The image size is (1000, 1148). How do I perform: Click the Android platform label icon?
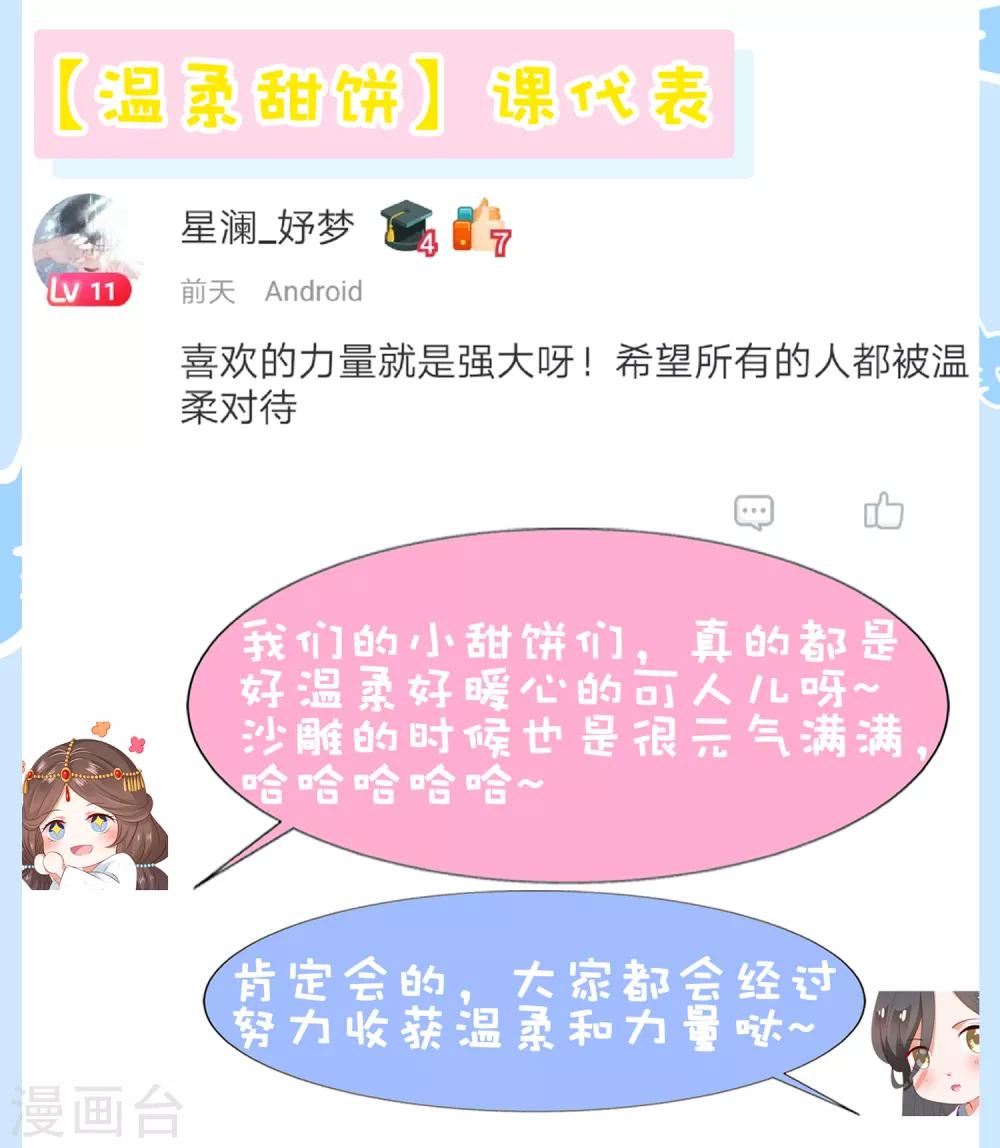click(x=311, y=291)
